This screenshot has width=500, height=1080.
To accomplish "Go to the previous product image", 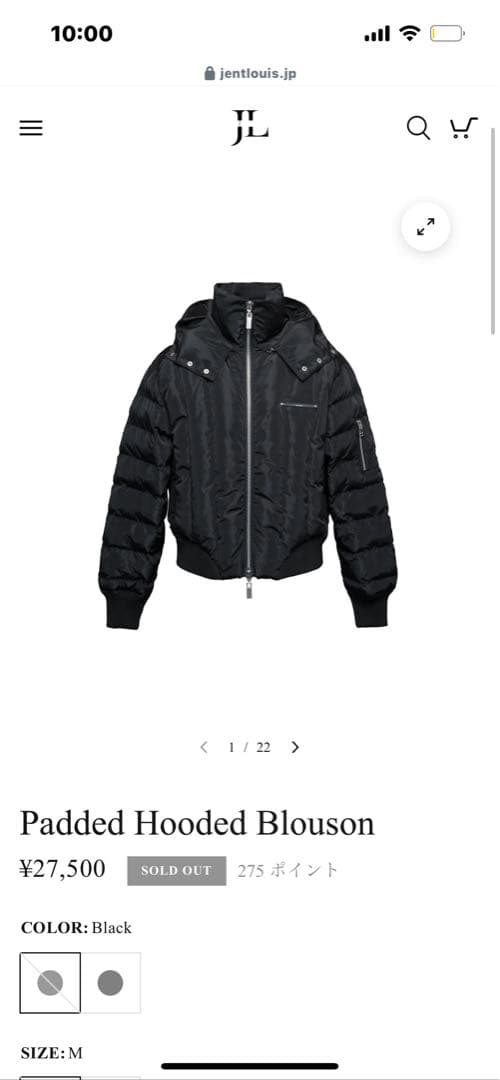I will (203, 747).
